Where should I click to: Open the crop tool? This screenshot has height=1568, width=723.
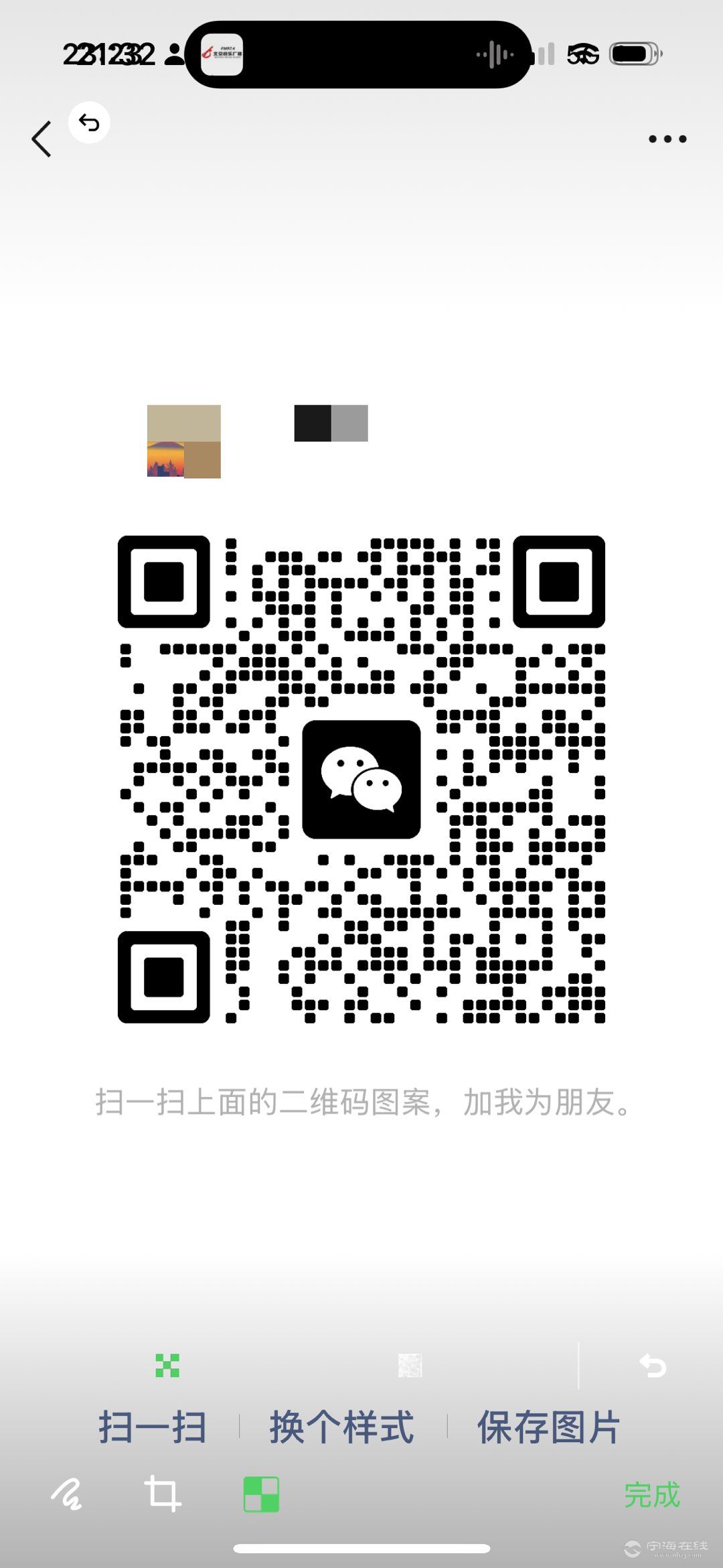(163, 1494)
